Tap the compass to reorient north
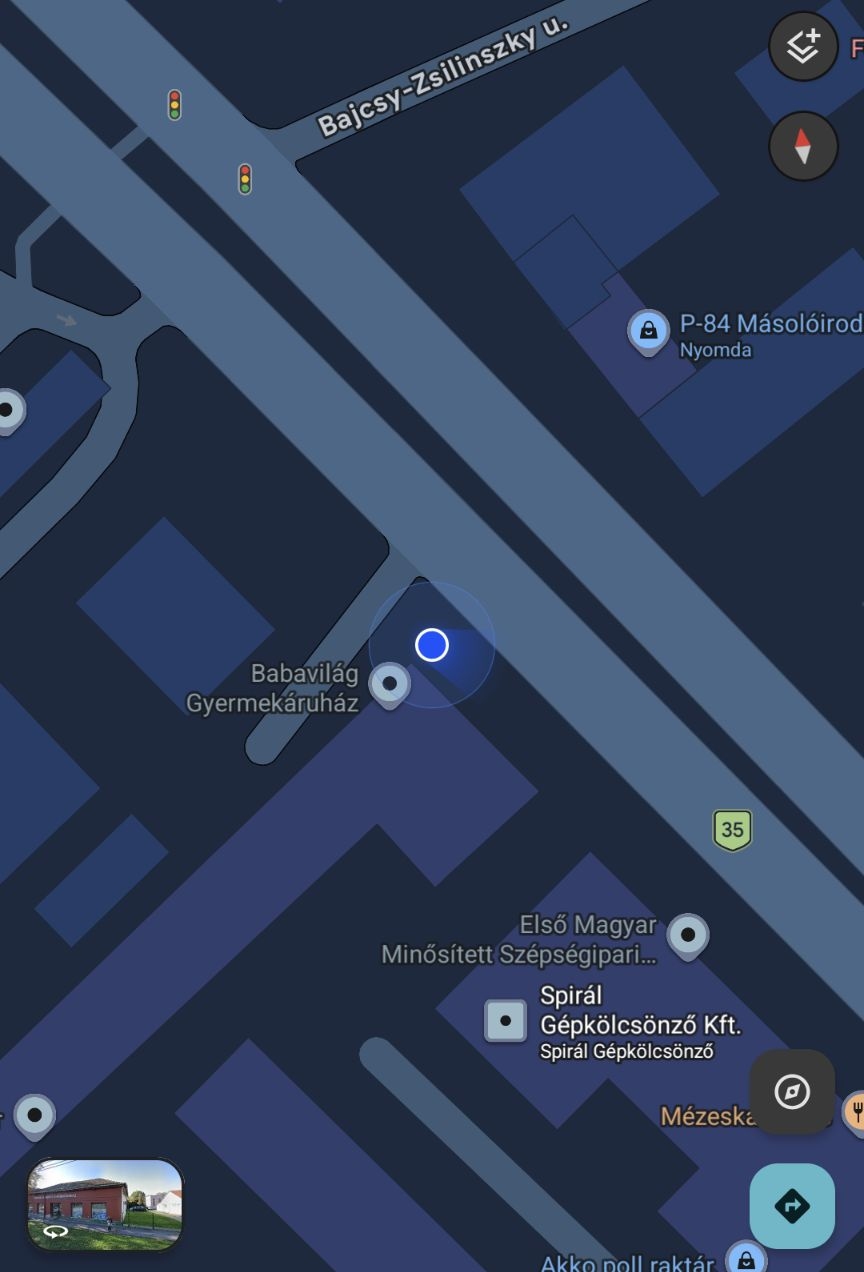The image size is (864, 1272). pos(802,146)
